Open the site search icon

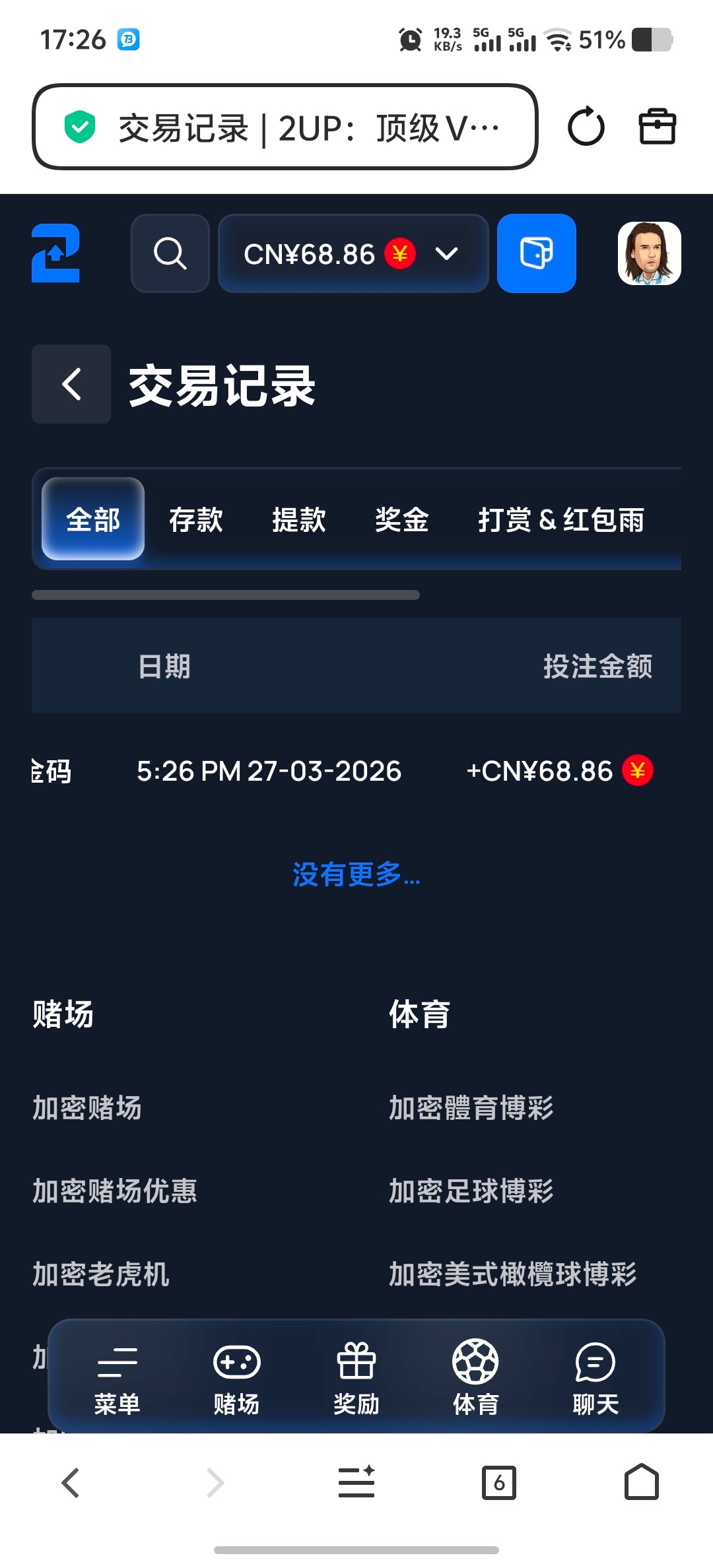(170, 253)
